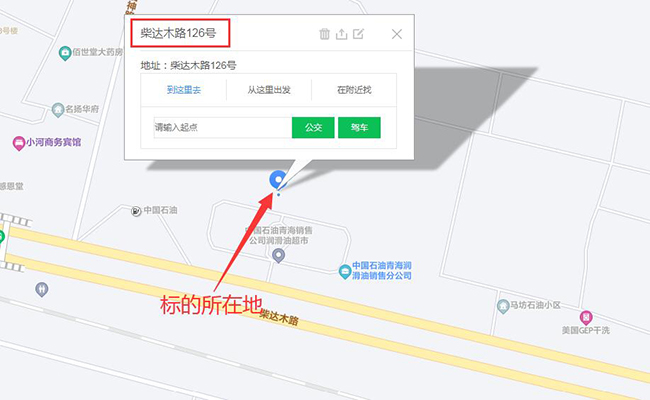This screenshot has height=400, width=650.
Task: Open 小河商务宾馆 on the map
Action: coord(47,143)
